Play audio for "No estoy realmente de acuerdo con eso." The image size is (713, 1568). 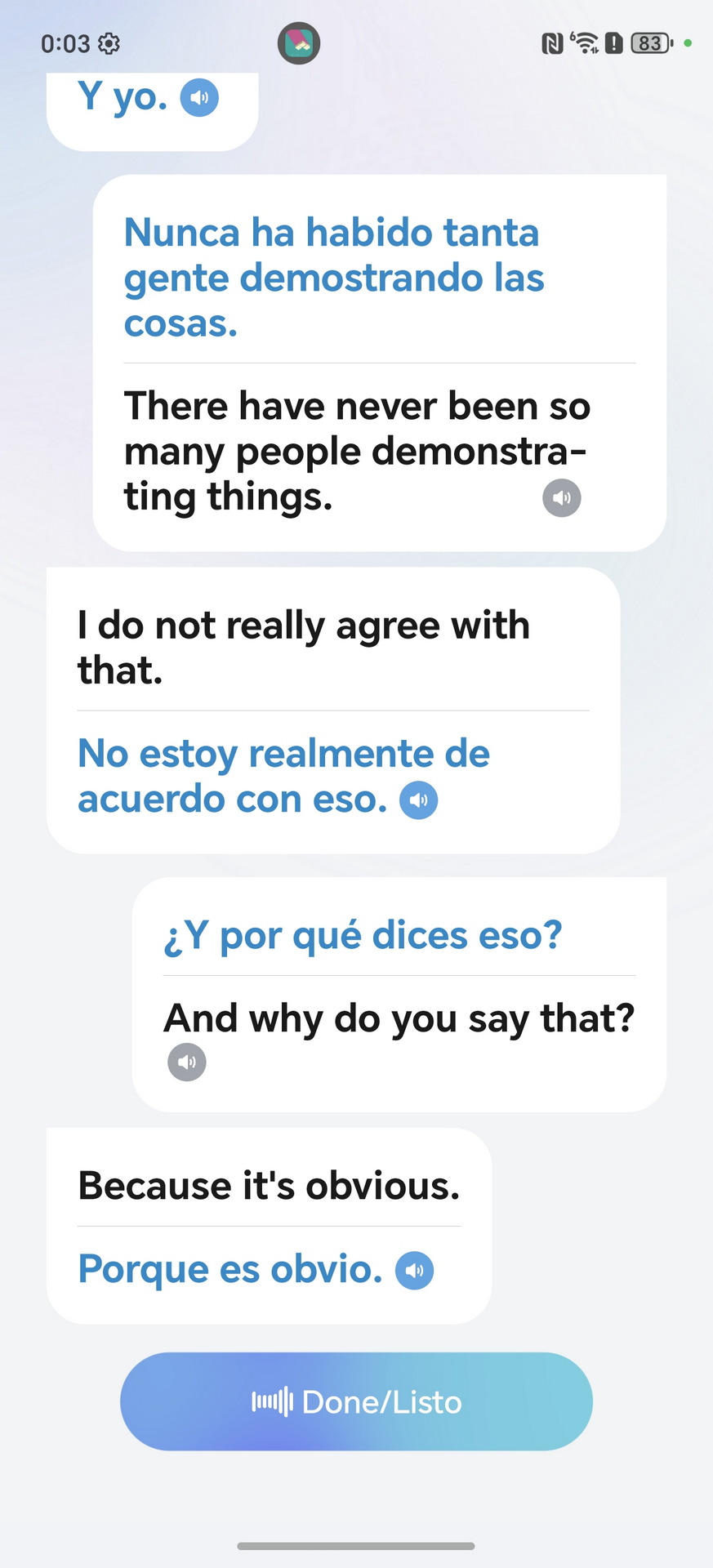[x=419, y=800]
